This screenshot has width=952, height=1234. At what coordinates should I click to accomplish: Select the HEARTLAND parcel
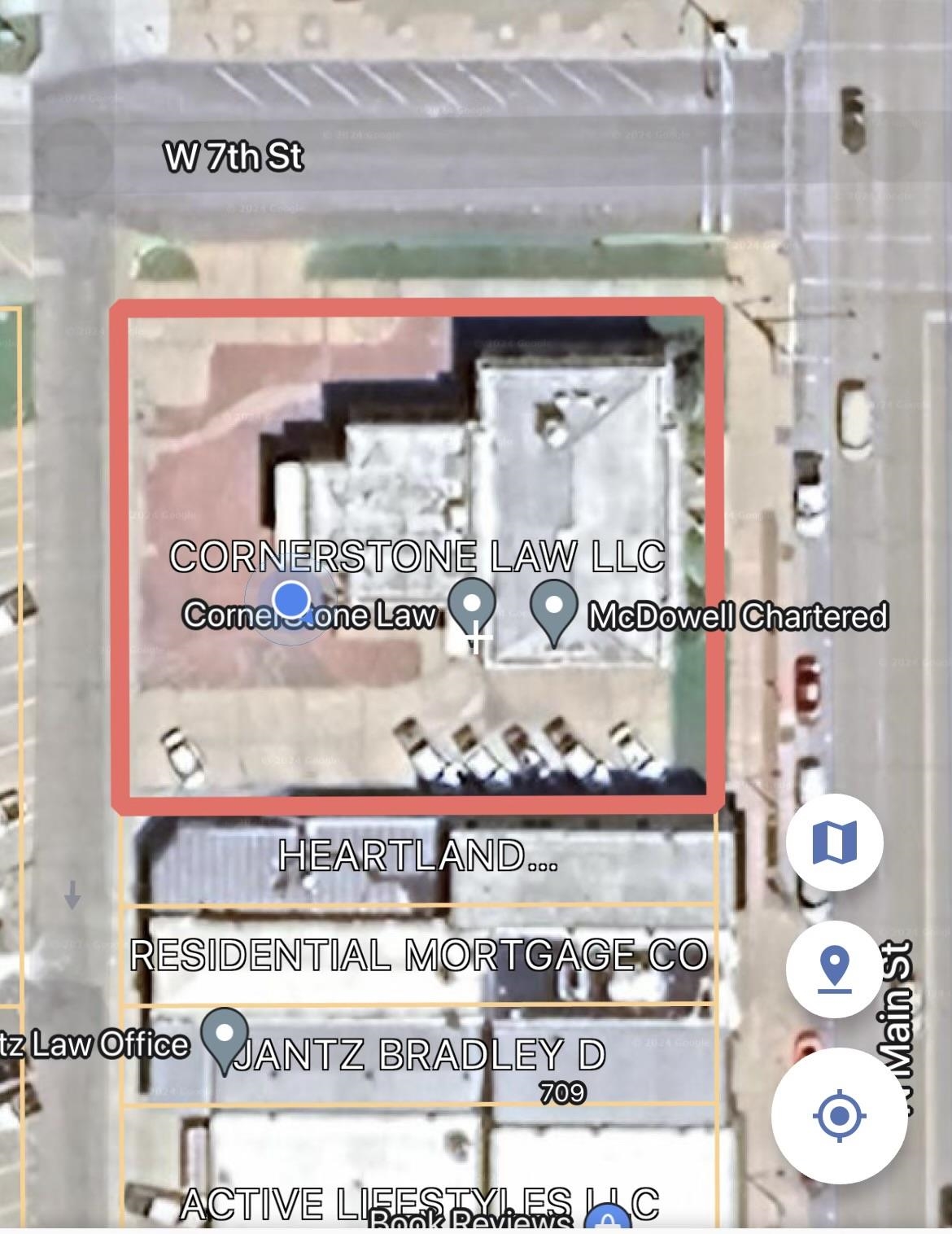tap(418, 857)
